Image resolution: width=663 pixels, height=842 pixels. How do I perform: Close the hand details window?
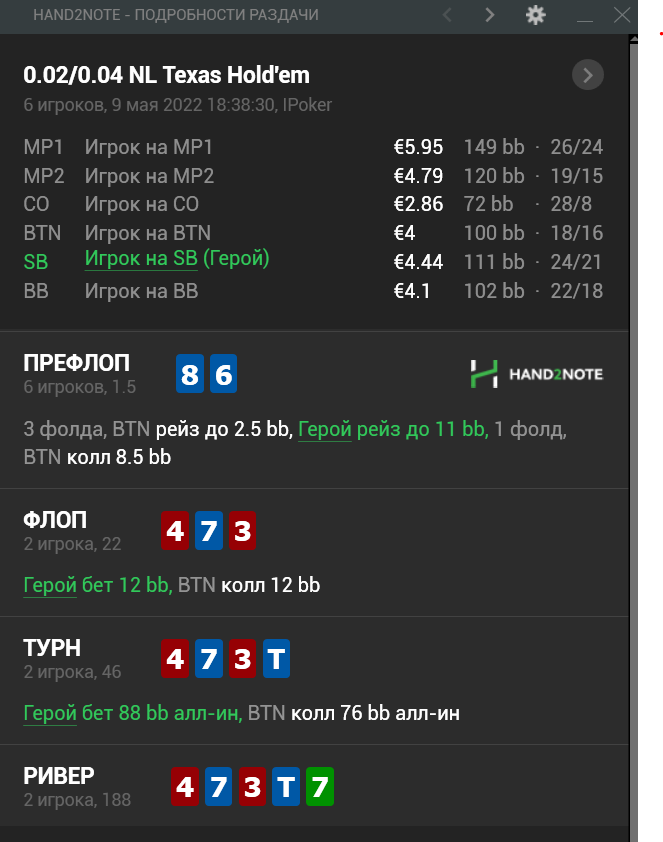pyautogui.click(x=622, y=15)
